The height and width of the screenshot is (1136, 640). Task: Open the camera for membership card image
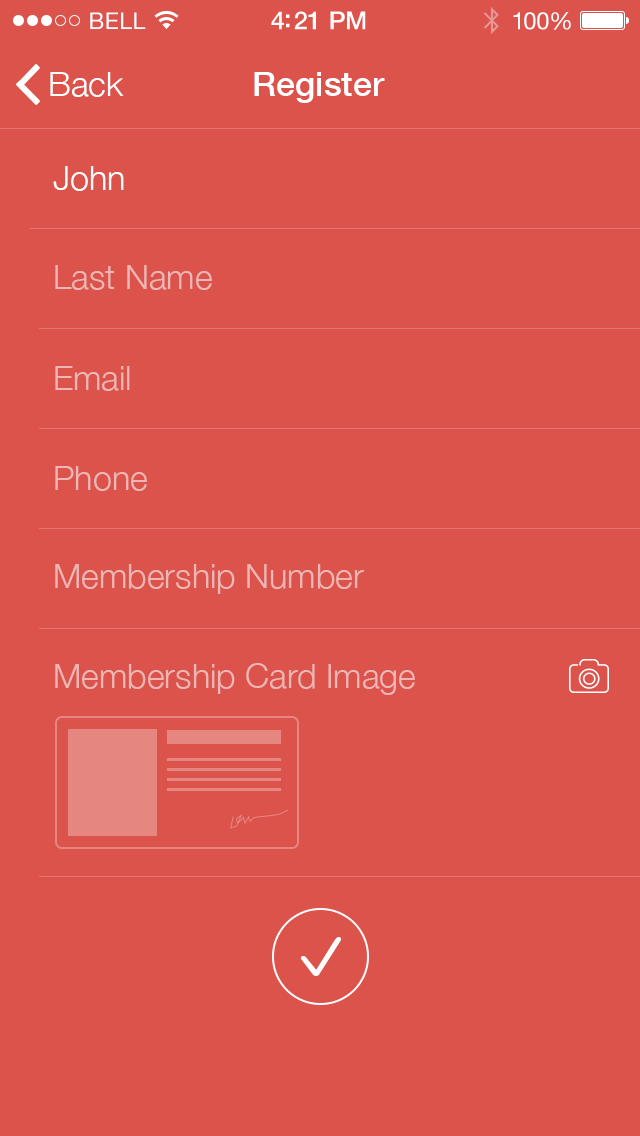pos(589,677)
